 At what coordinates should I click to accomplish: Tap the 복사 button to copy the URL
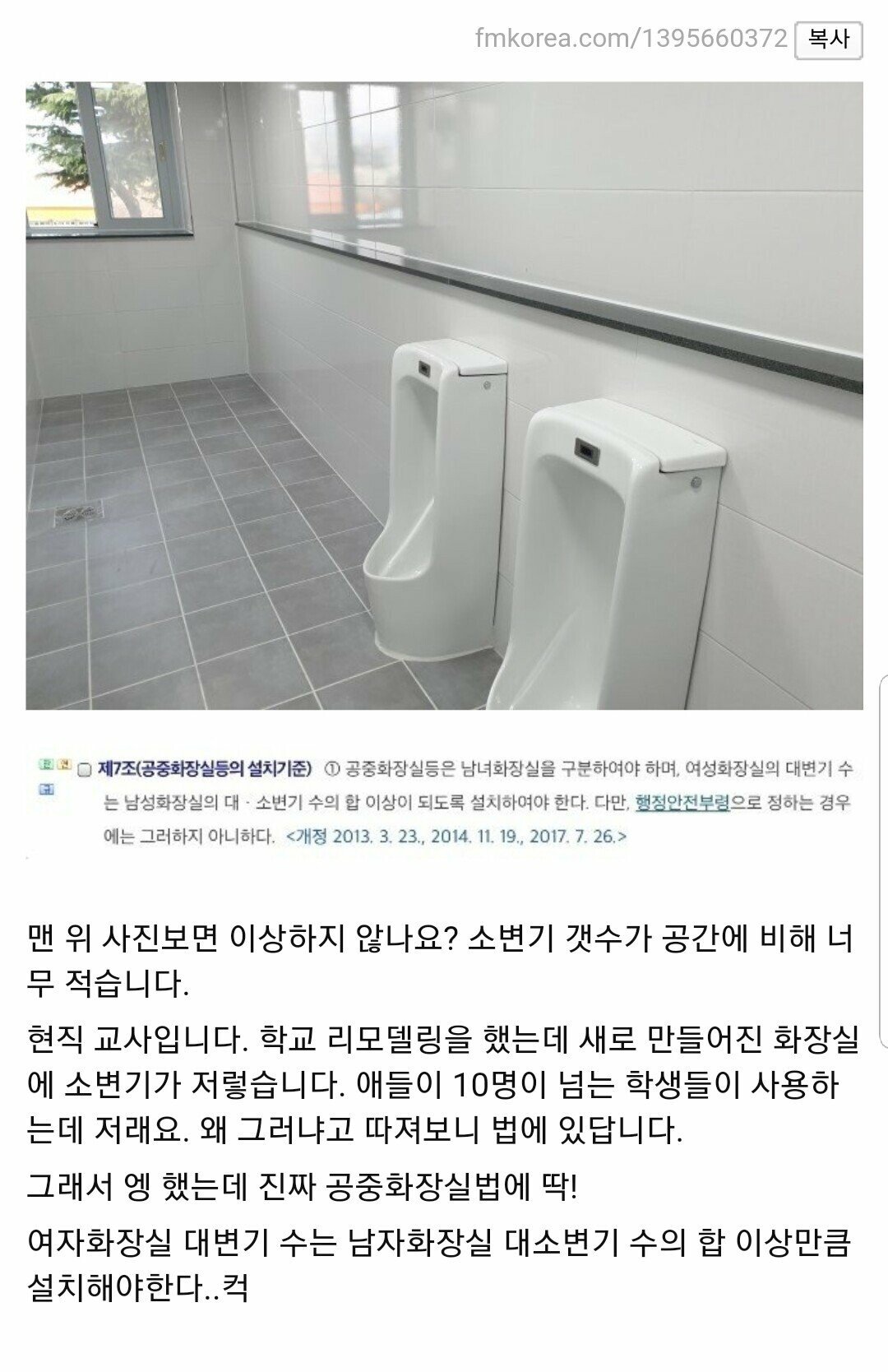tap(828, 39)
